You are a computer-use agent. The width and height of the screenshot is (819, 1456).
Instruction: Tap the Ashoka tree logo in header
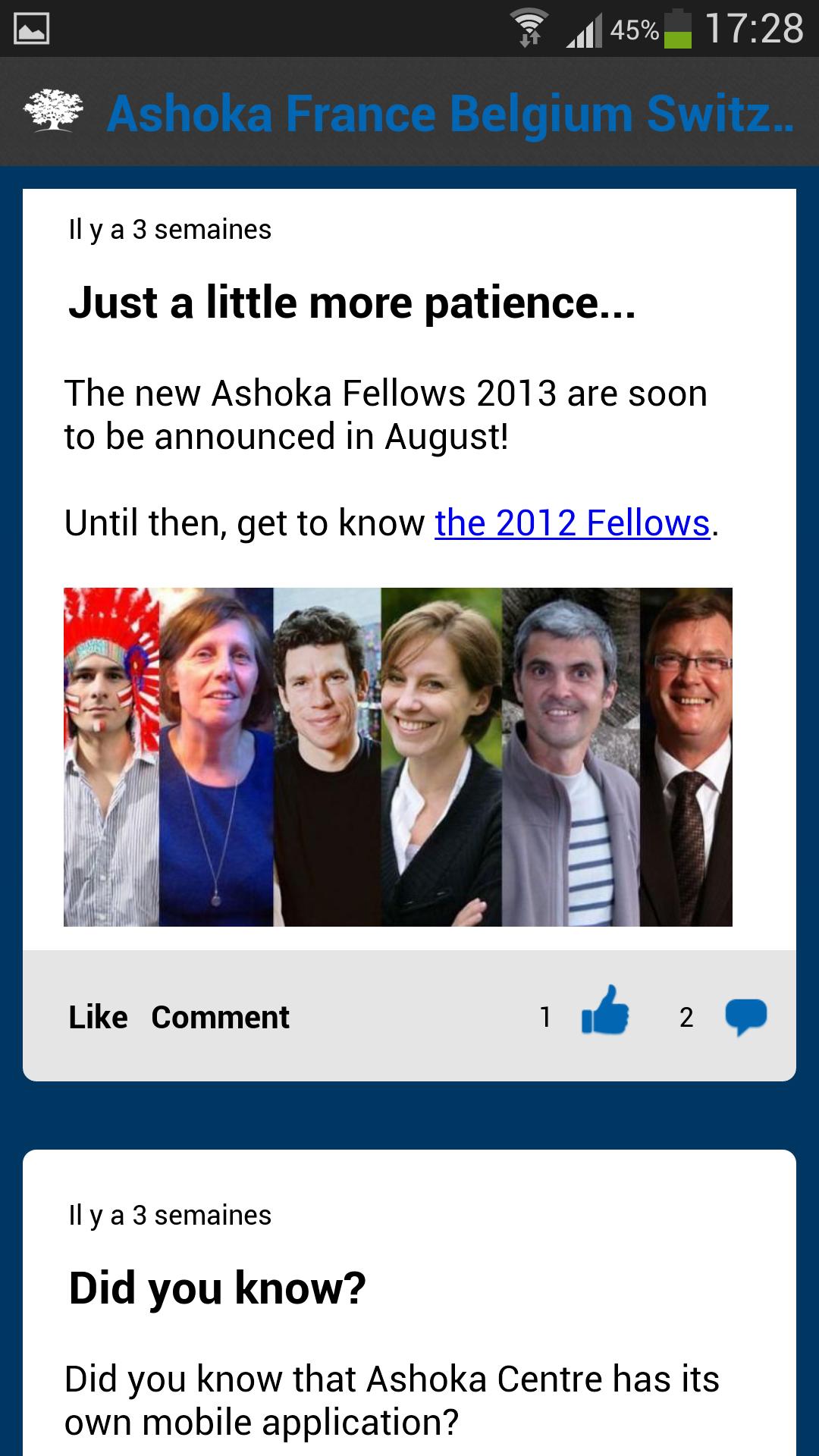click(53, 111)
